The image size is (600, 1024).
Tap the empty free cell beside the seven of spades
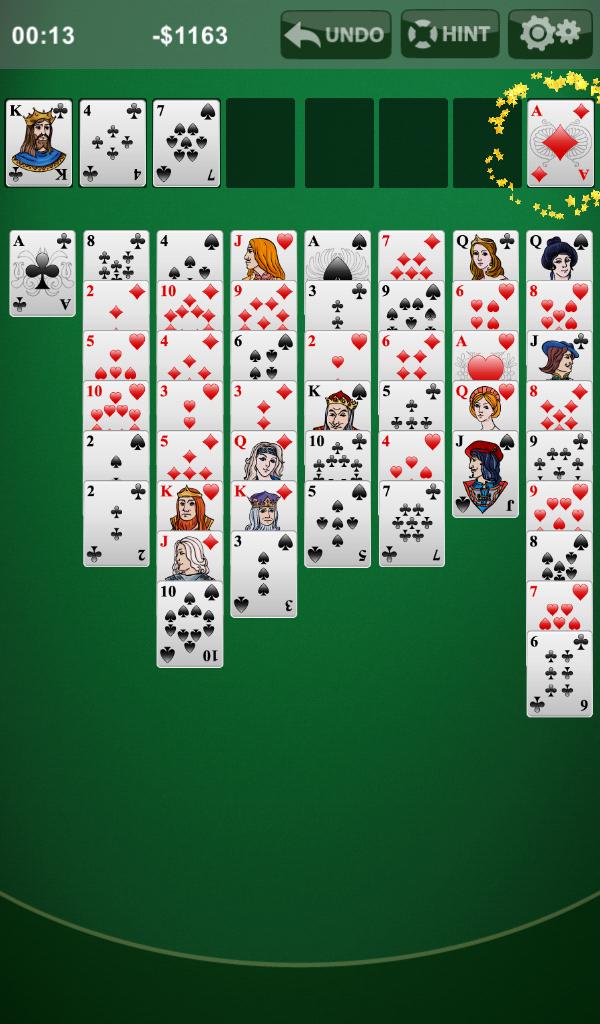tap(260, 143)
